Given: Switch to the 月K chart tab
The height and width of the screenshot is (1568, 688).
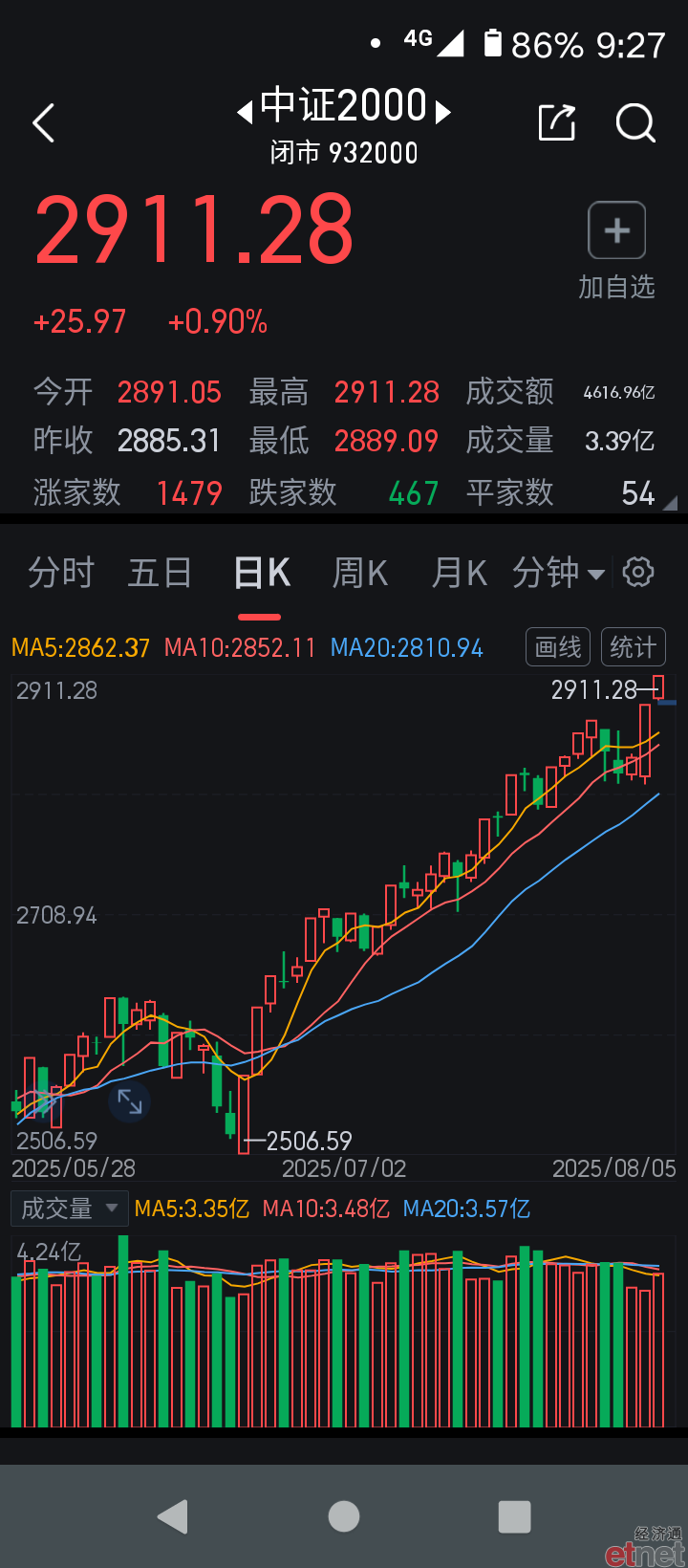Looking at the screenshot, I should pyautogui.click(x=460, y=573).
